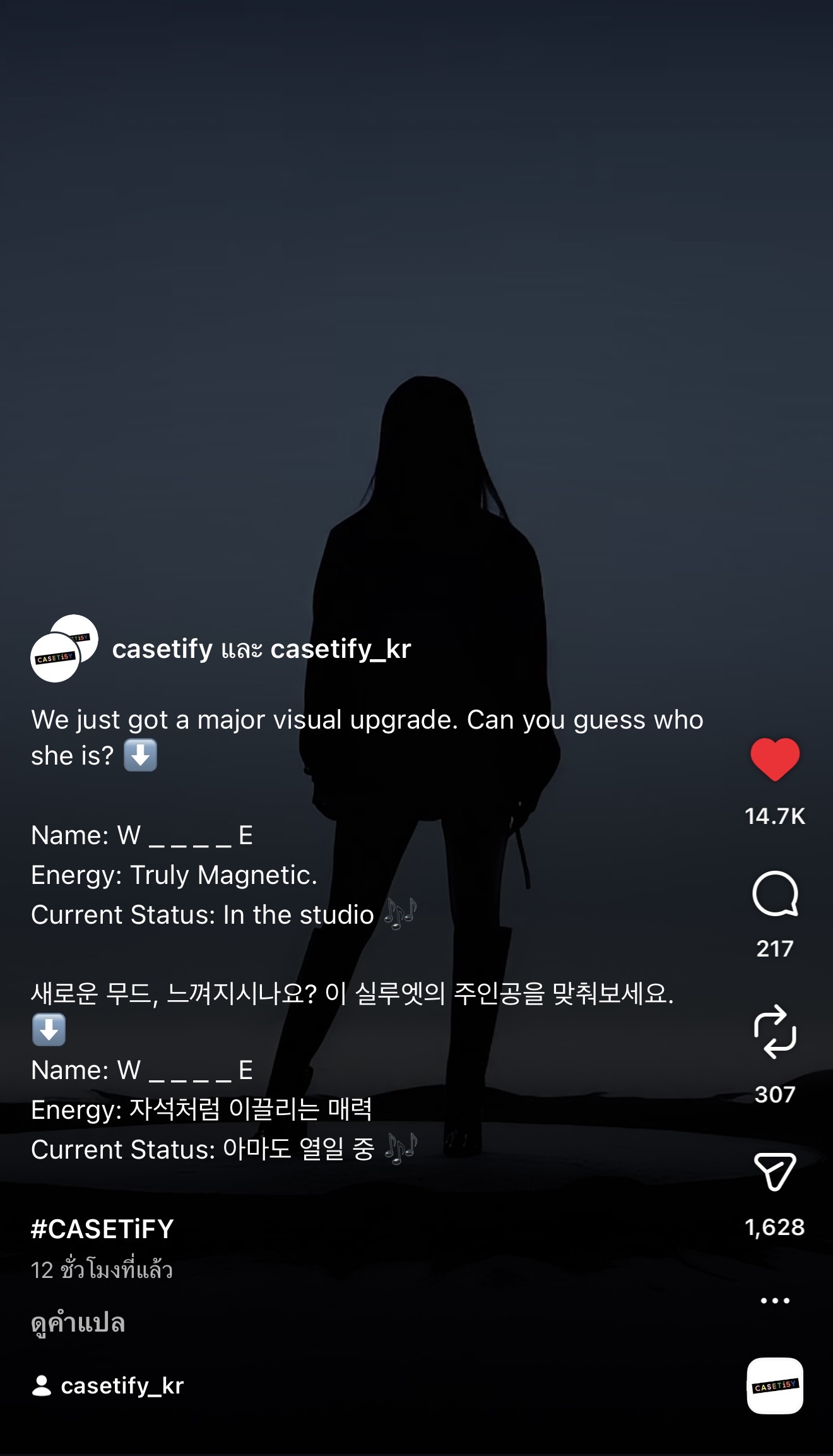Open the audio thumbnail at bottom right
The height and width of the screenshot is (1456, 833).
coord(775,1386)
